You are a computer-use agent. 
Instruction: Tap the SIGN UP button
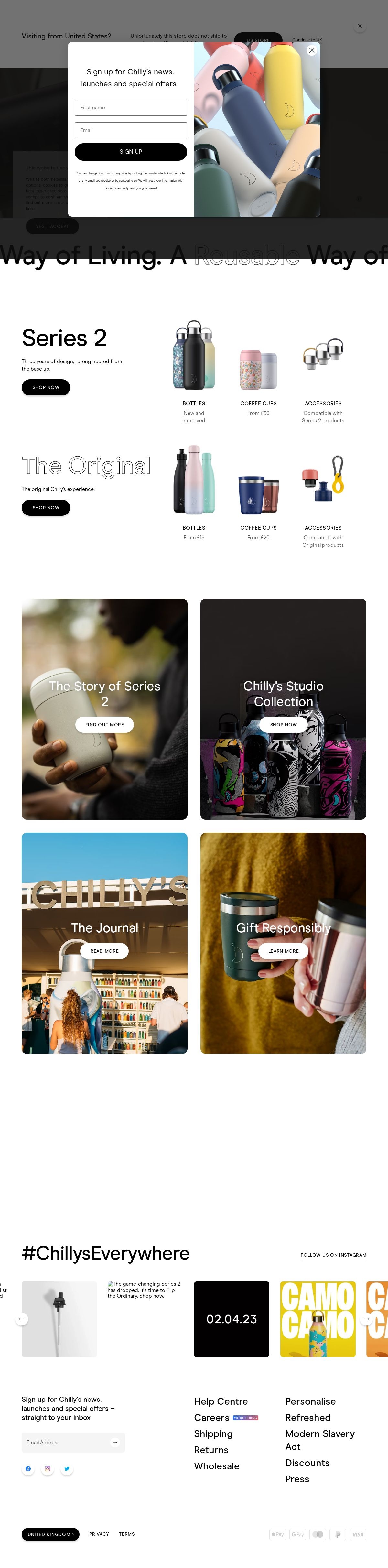click(130, 152)
